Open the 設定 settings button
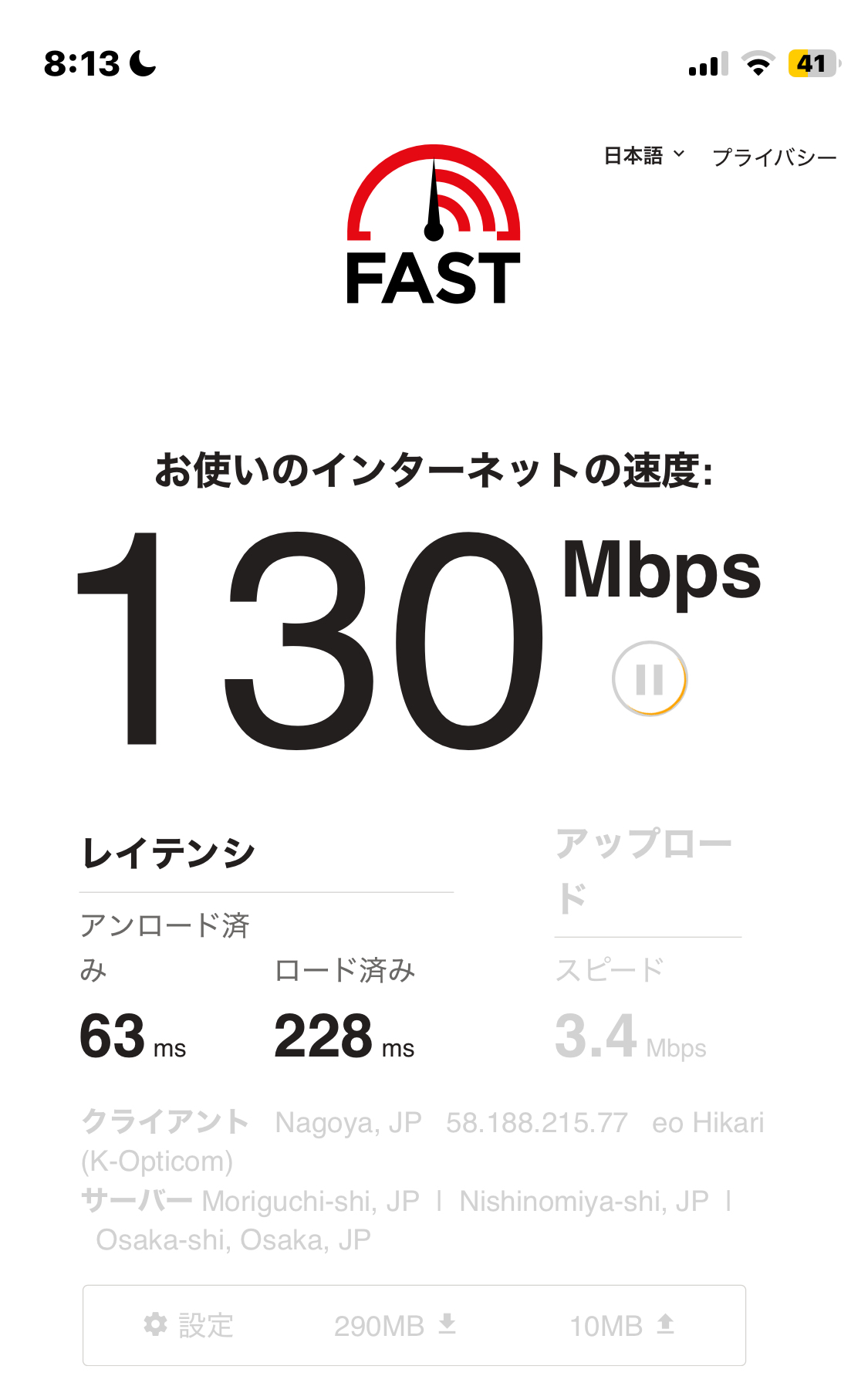The image size is (868, 1383). (189, 1326)
